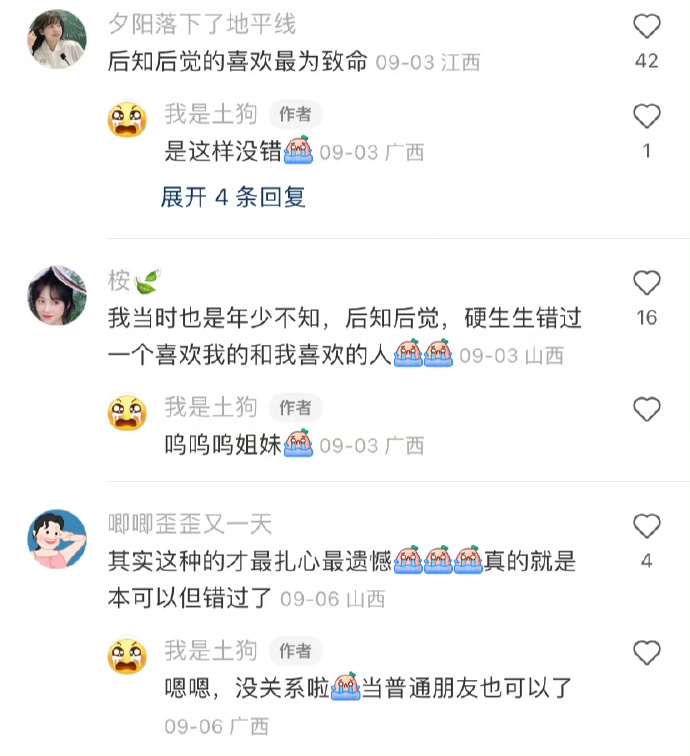Like the reply 是这样没错

coord(647,117)
